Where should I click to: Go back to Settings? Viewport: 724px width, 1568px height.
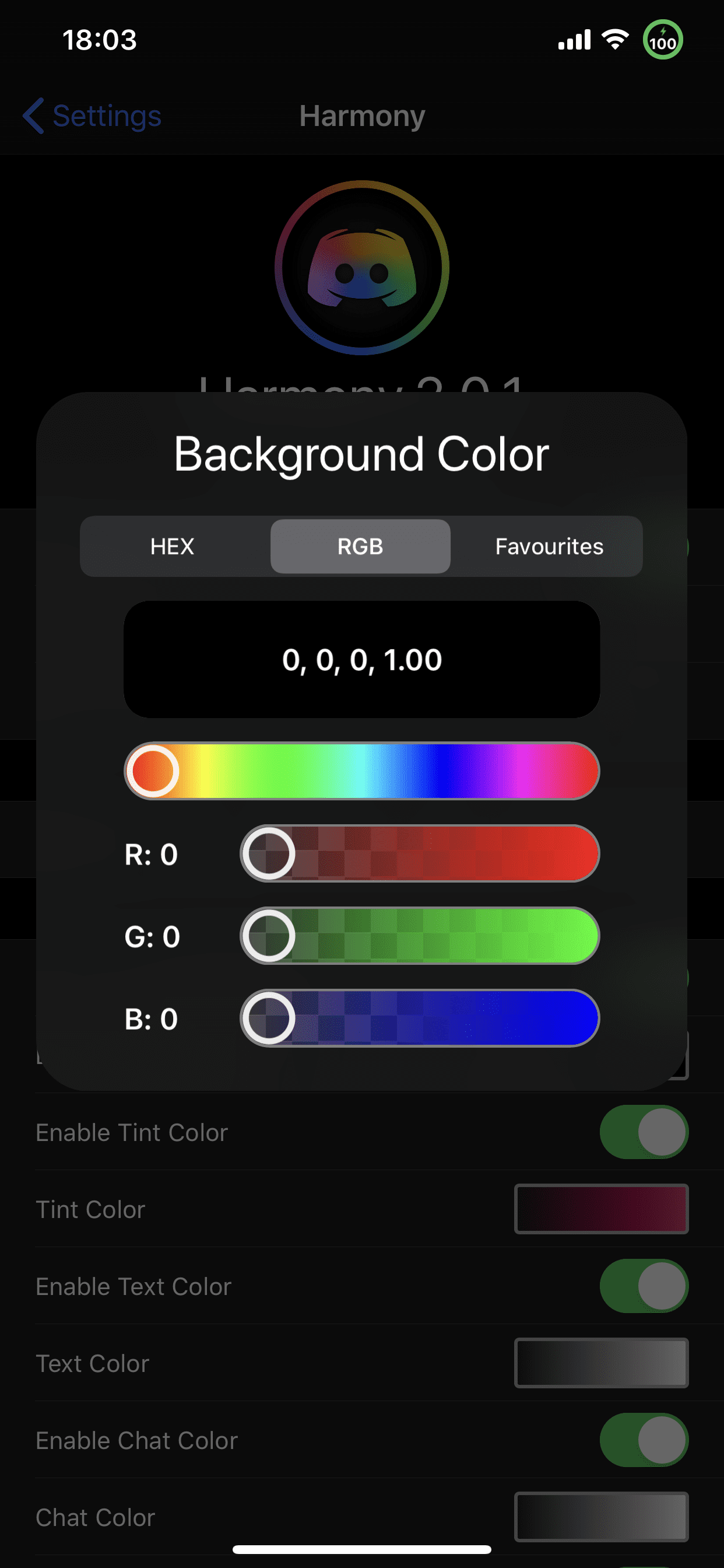point(93,116)
